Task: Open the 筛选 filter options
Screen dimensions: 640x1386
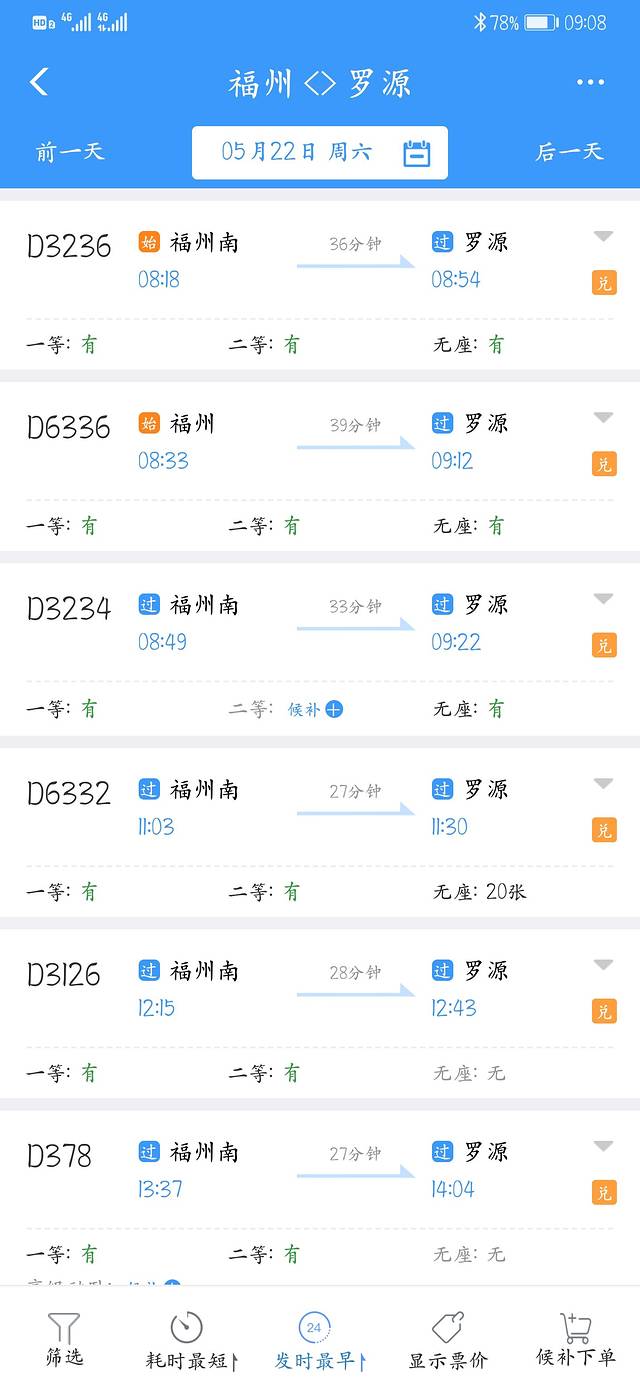Action: click(64, 1340)
